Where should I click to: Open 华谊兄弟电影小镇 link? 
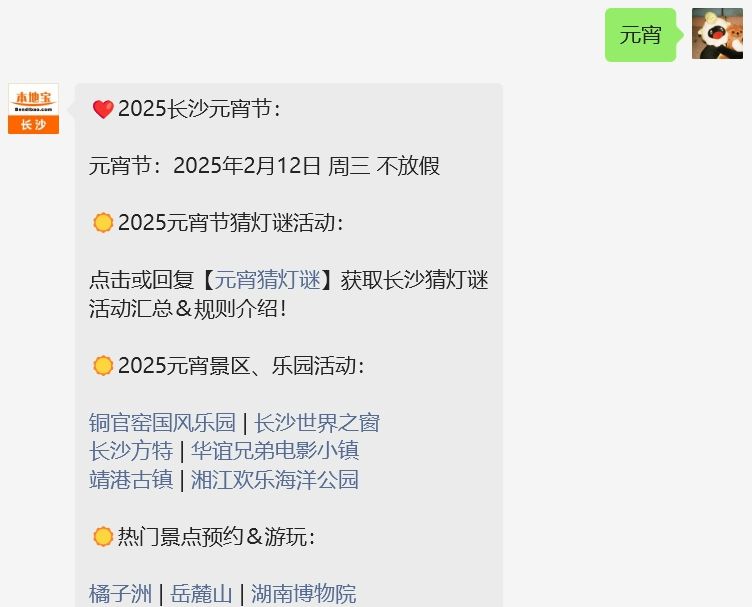point(275,451)
